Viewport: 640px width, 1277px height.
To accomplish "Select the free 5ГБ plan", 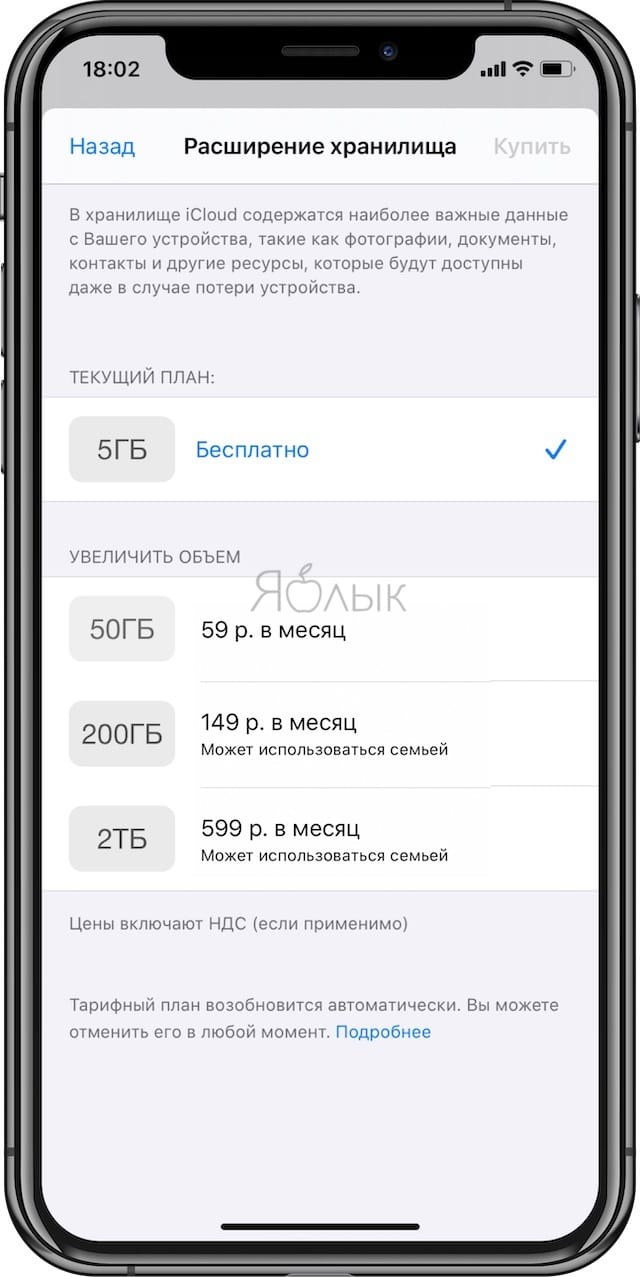I will click(320, 450).
